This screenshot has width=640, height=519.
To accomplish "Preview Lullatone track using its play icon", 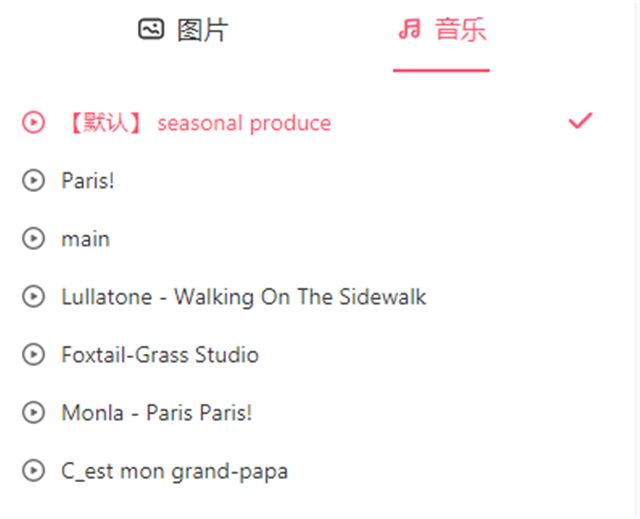I will pyautogui.click(x=33, y=297).
